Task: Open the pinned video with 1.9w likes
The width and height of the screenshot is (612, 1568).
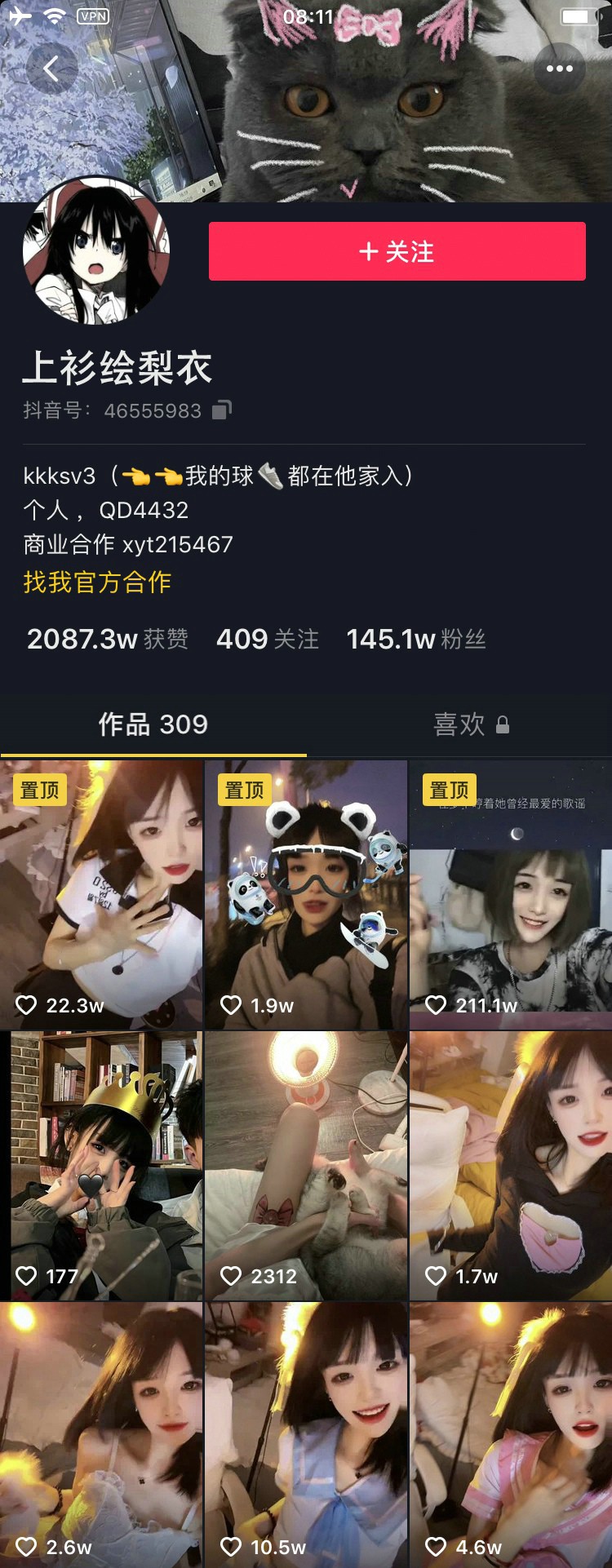Action: pos(306,894)
